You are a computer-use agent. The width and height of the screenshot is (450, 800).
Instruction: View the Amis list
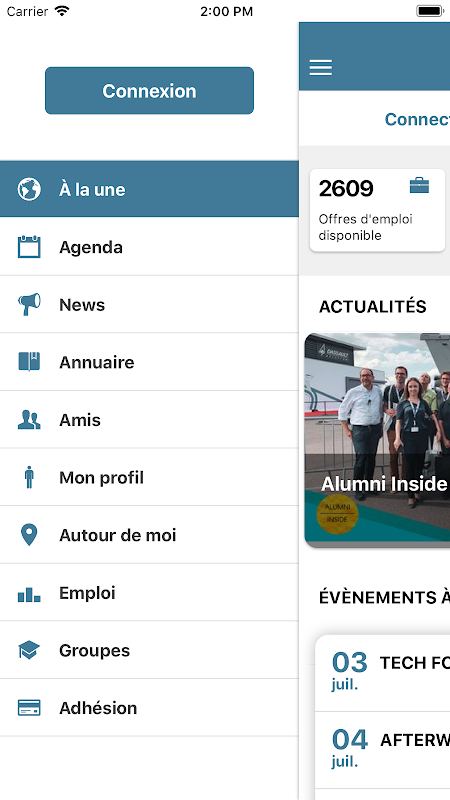(x=149, y=420)
